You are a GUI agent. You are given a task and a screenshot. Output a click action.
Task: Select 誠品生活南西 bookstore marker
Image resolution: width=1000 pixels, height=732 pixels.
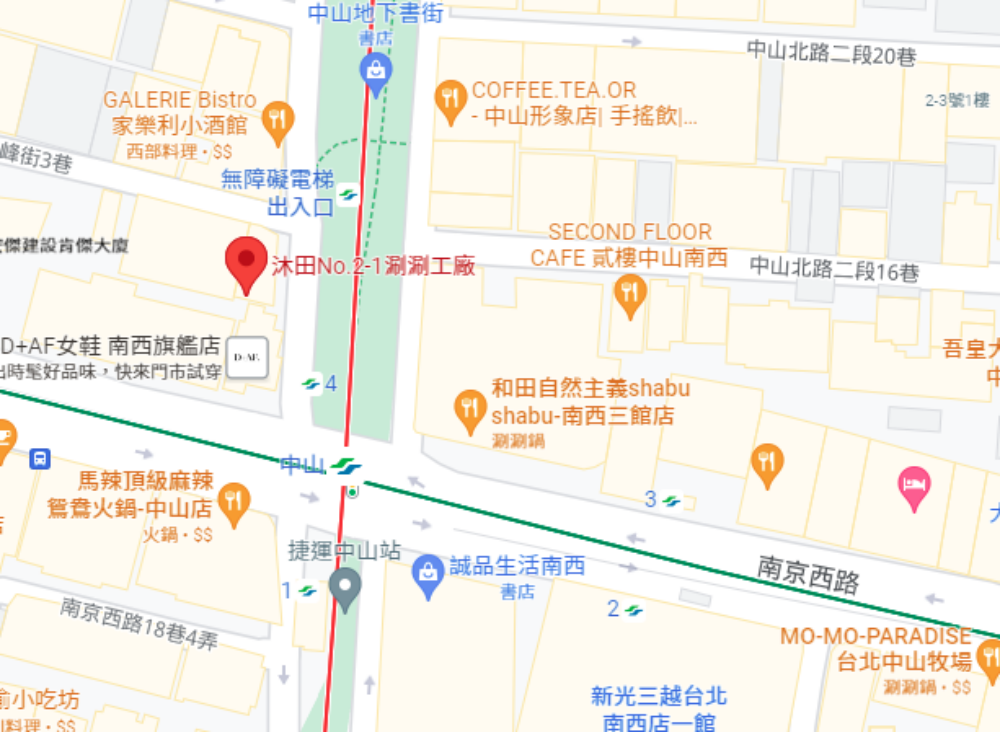428,574
